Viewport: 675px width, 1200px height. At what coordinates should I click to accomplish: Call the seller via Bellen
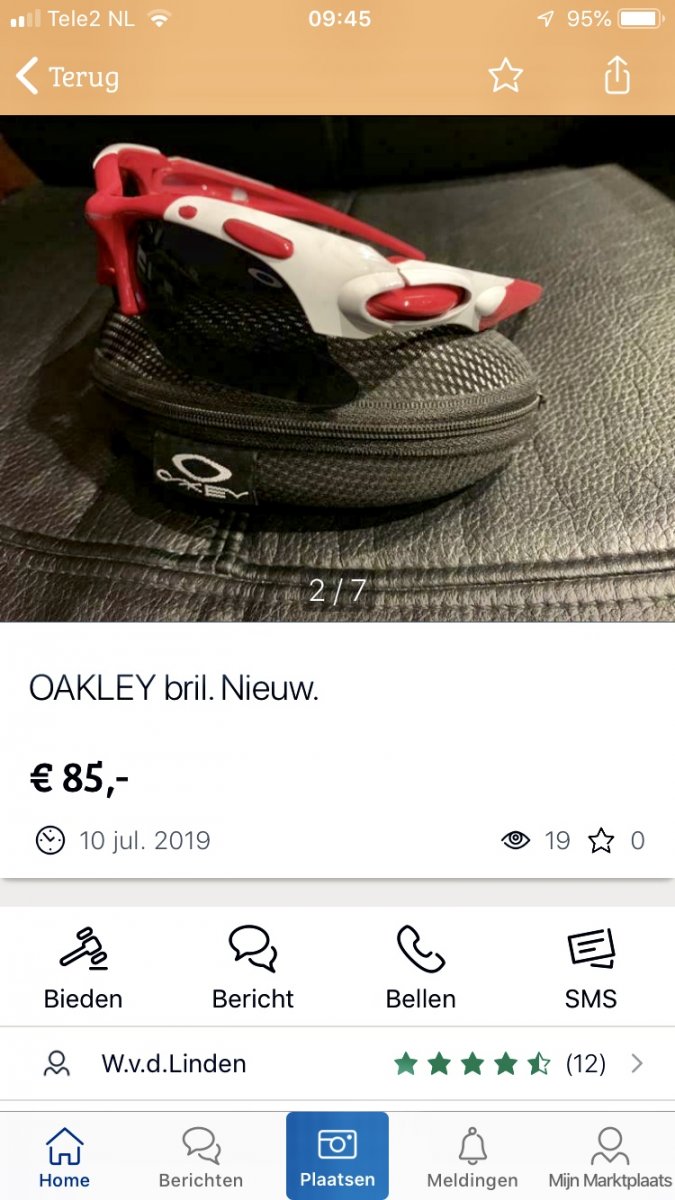click(421, 967)
